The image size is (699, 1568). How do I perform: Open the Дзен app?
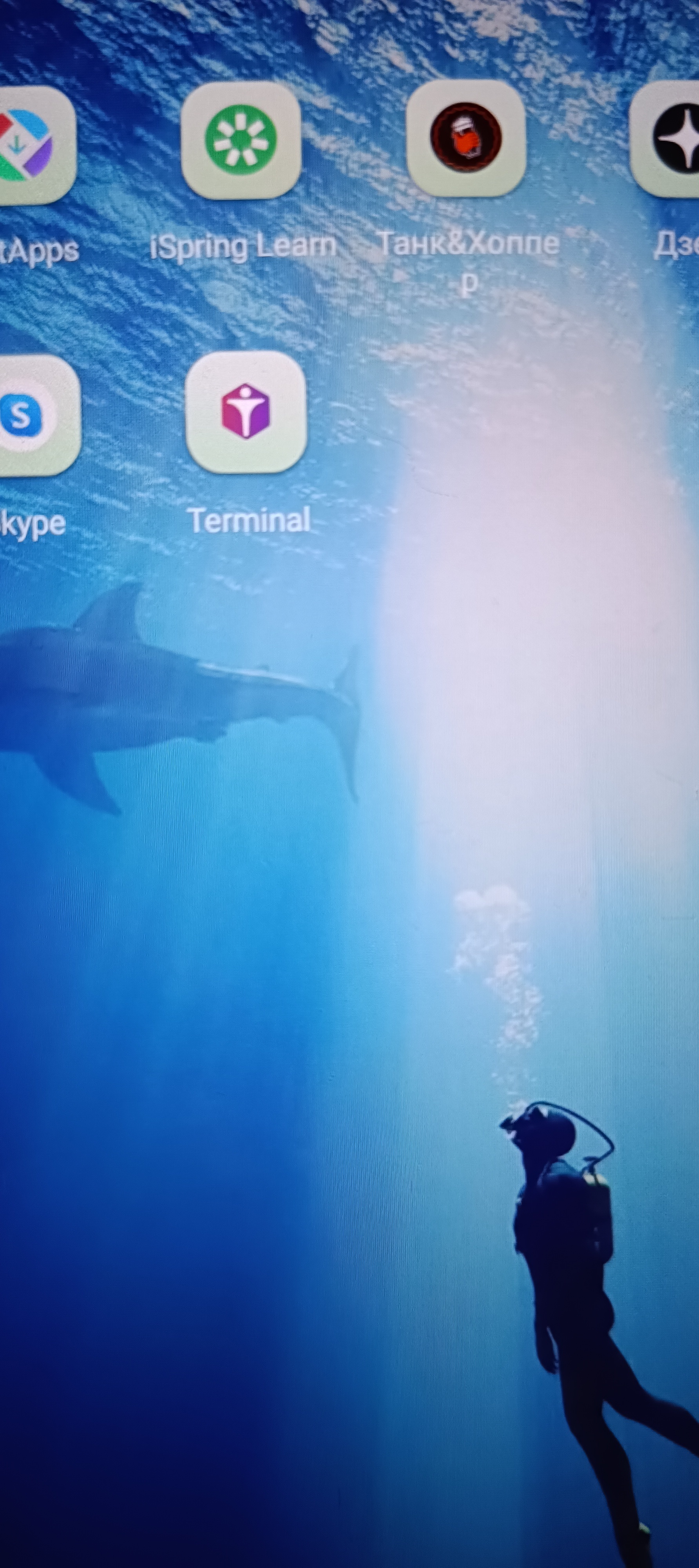(669, 140)
